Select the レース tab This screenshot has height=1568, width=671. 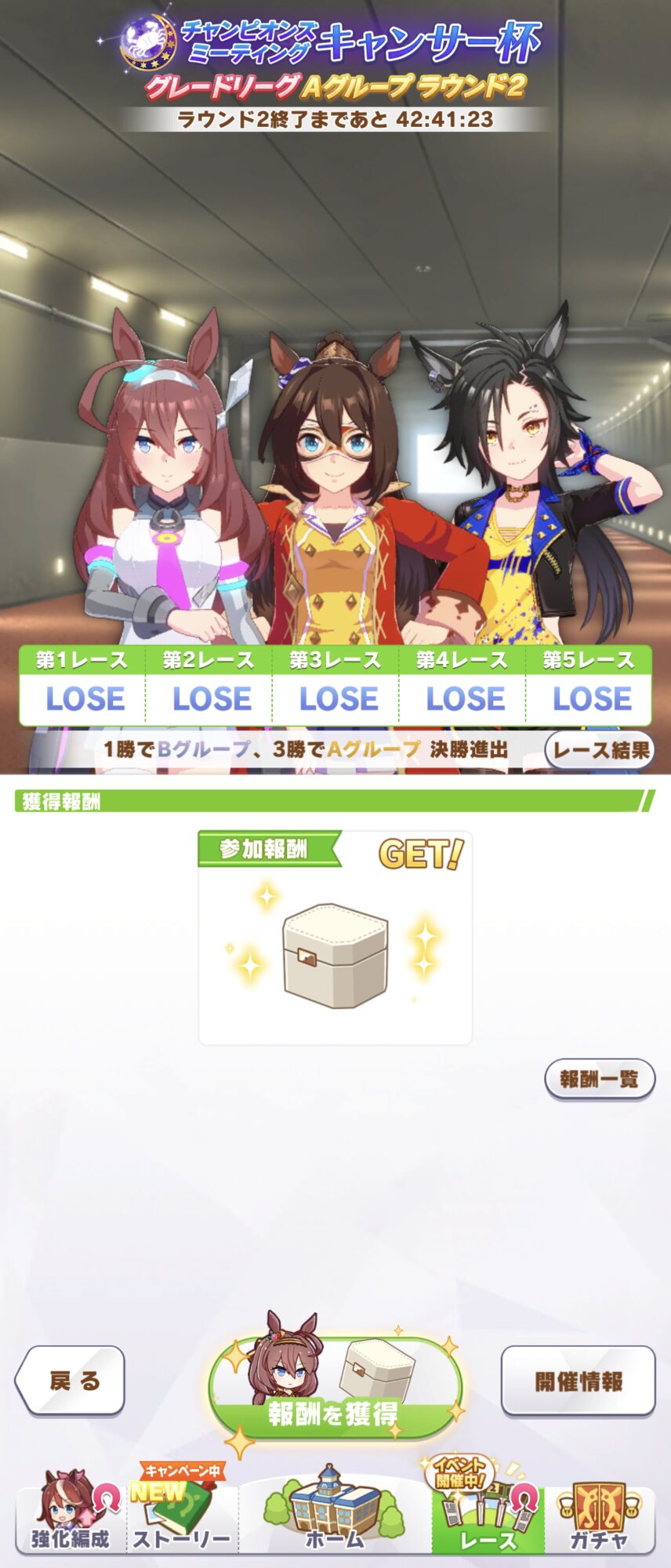(488, 1513)
